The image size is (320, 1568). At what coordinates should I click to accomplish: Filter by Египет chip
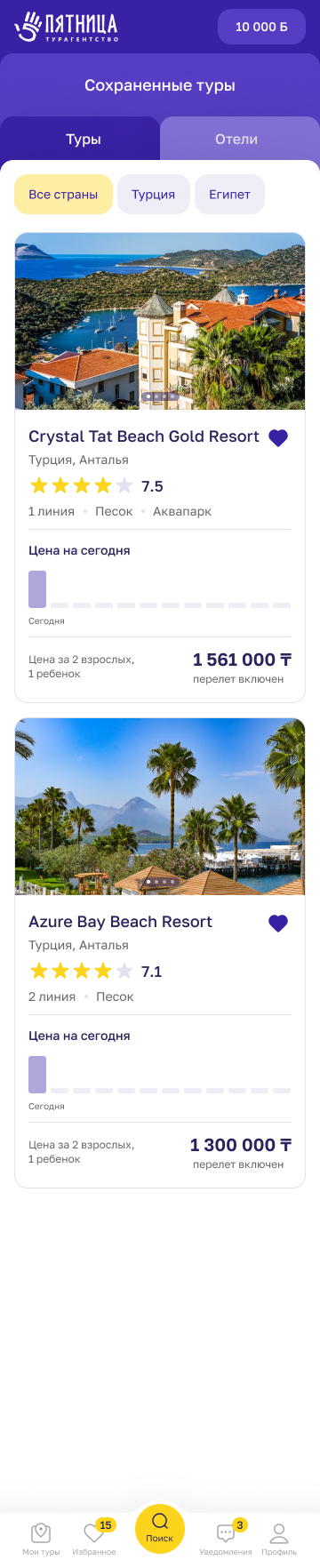(x=229, y=194)
